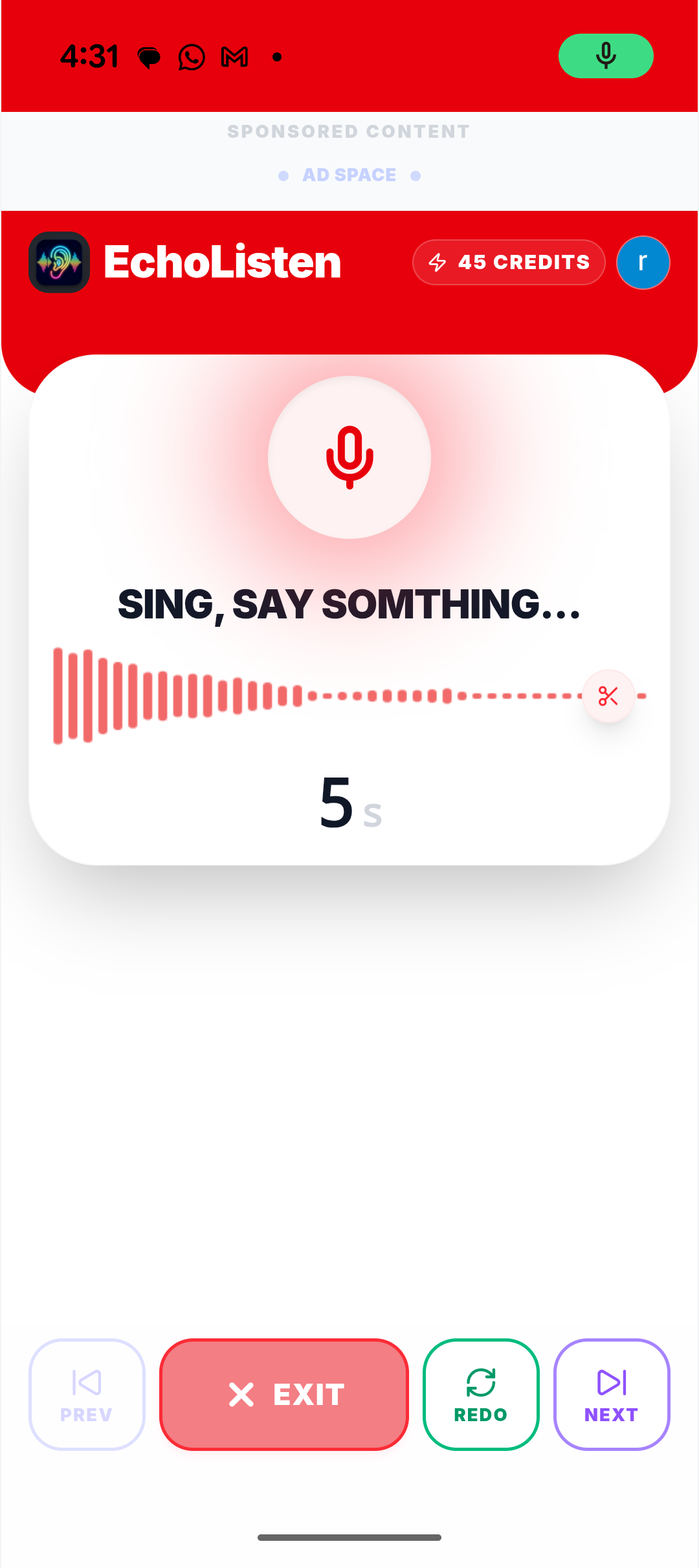
Task: Tap the scissors trim icon on waveform
Action: tap(608, 696)
